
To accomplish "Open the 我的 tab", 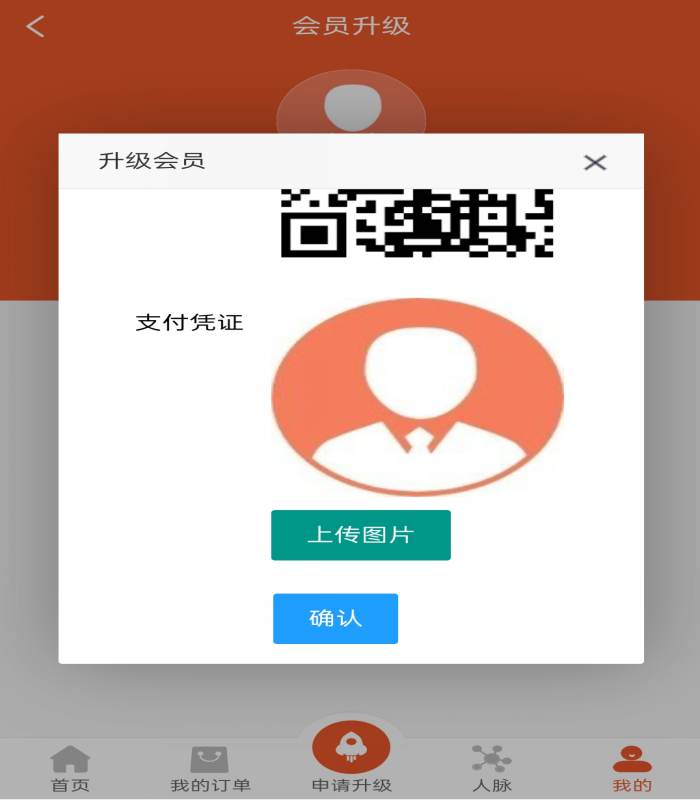I will 632,769.
